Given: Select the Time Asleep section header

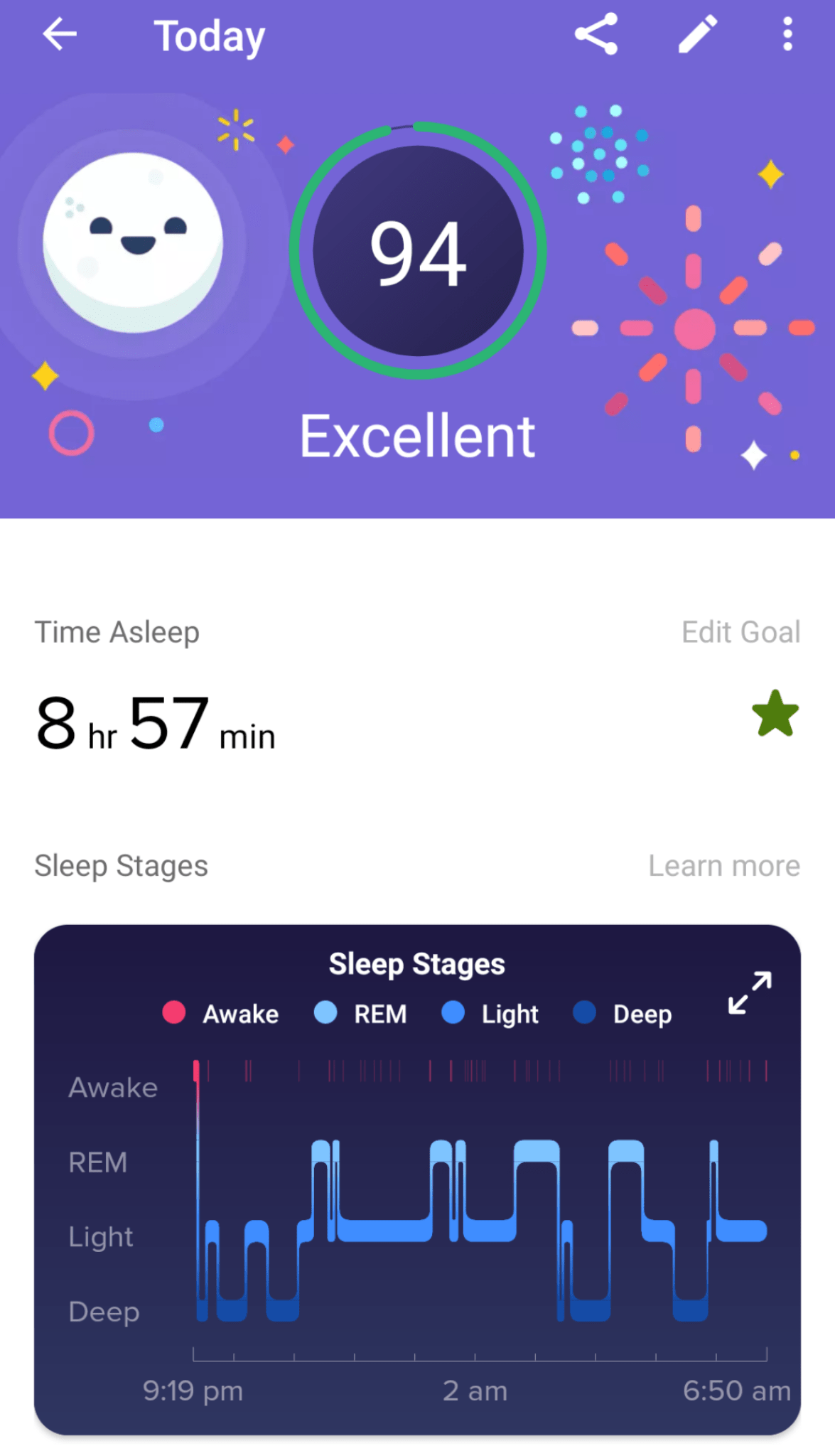Looking at the screenshot, I should (118, 631).
